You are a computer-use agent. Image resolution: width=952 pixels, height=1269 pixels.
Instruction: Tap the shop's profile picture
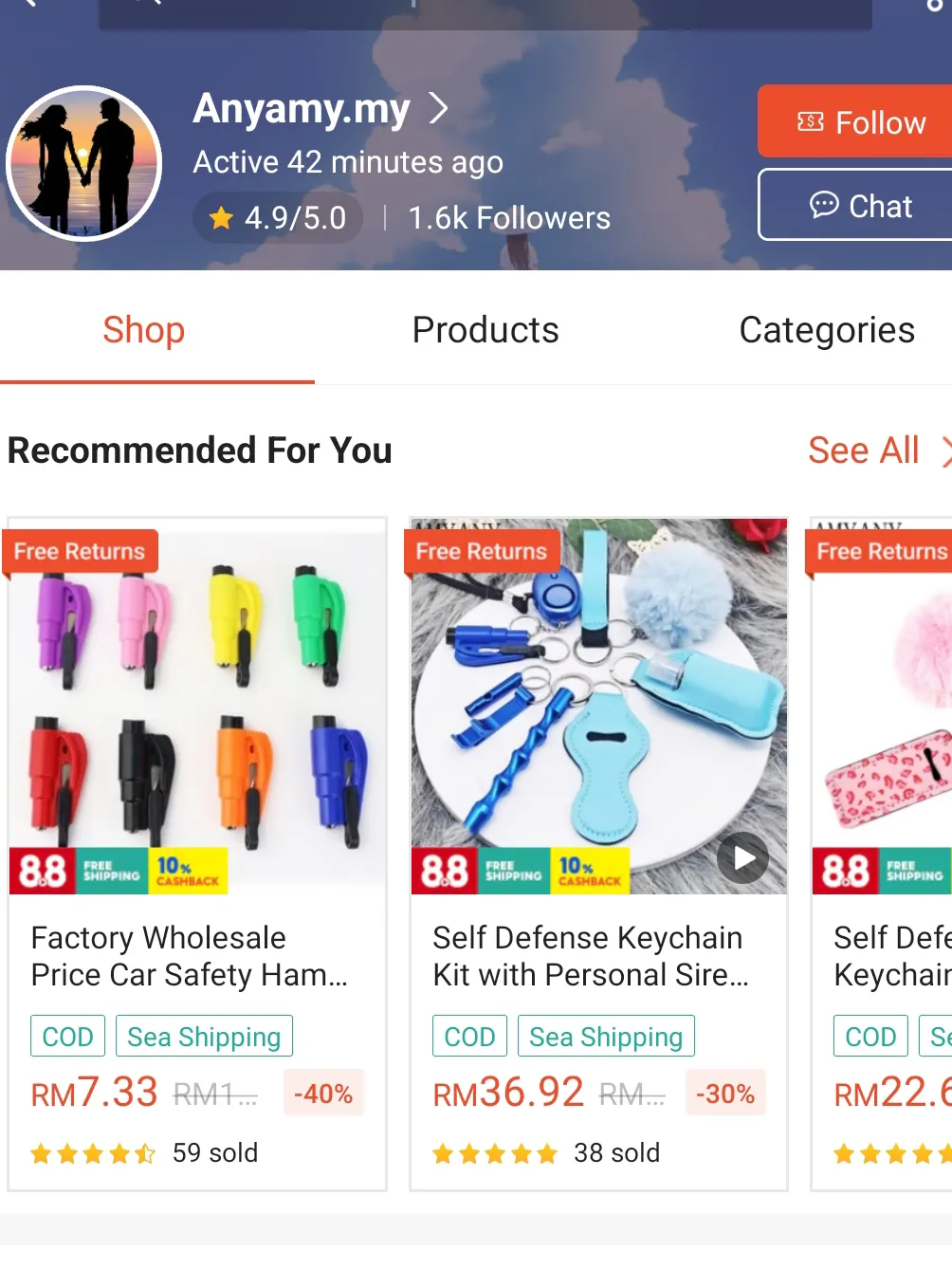[x=83, y=163]
